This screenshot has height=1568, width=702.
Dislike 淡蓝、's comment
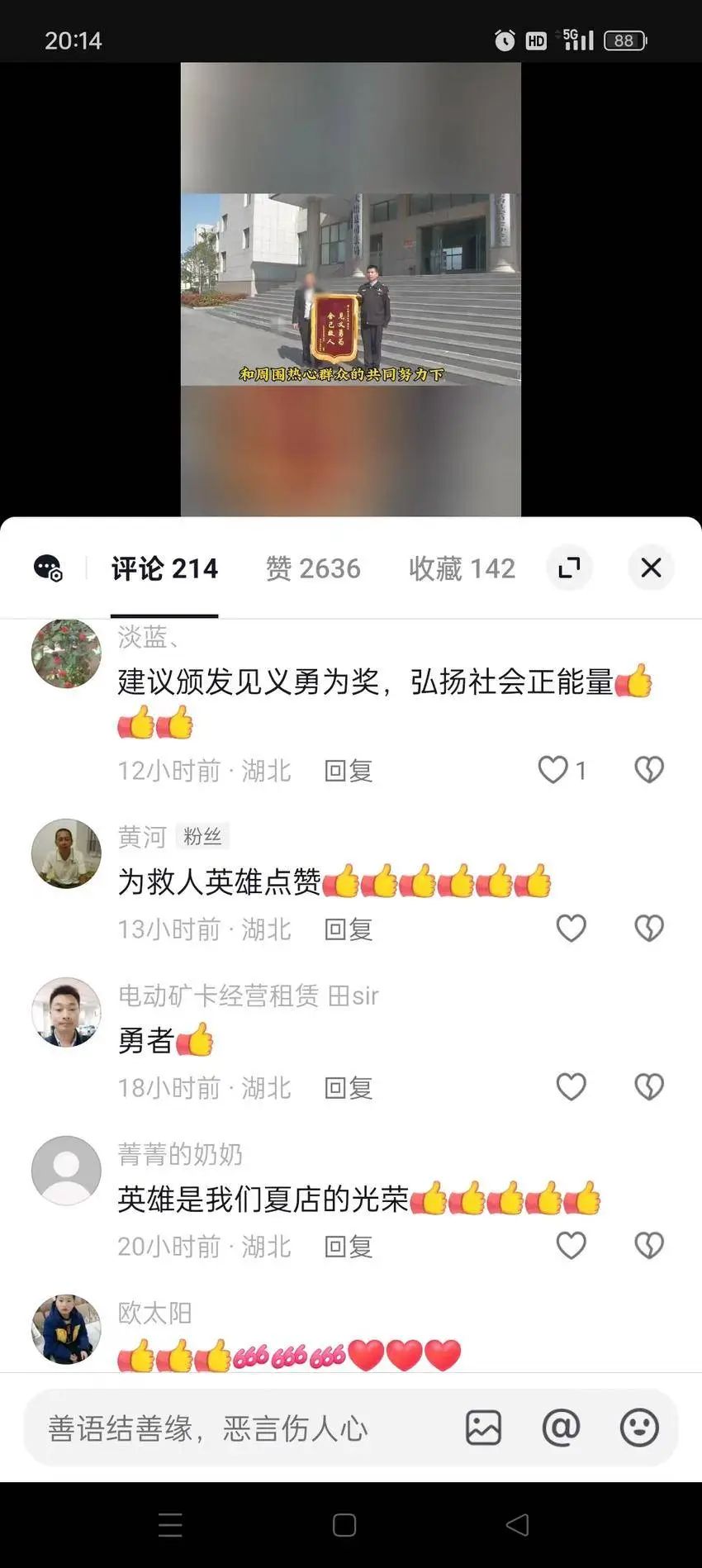coord(649,770)
